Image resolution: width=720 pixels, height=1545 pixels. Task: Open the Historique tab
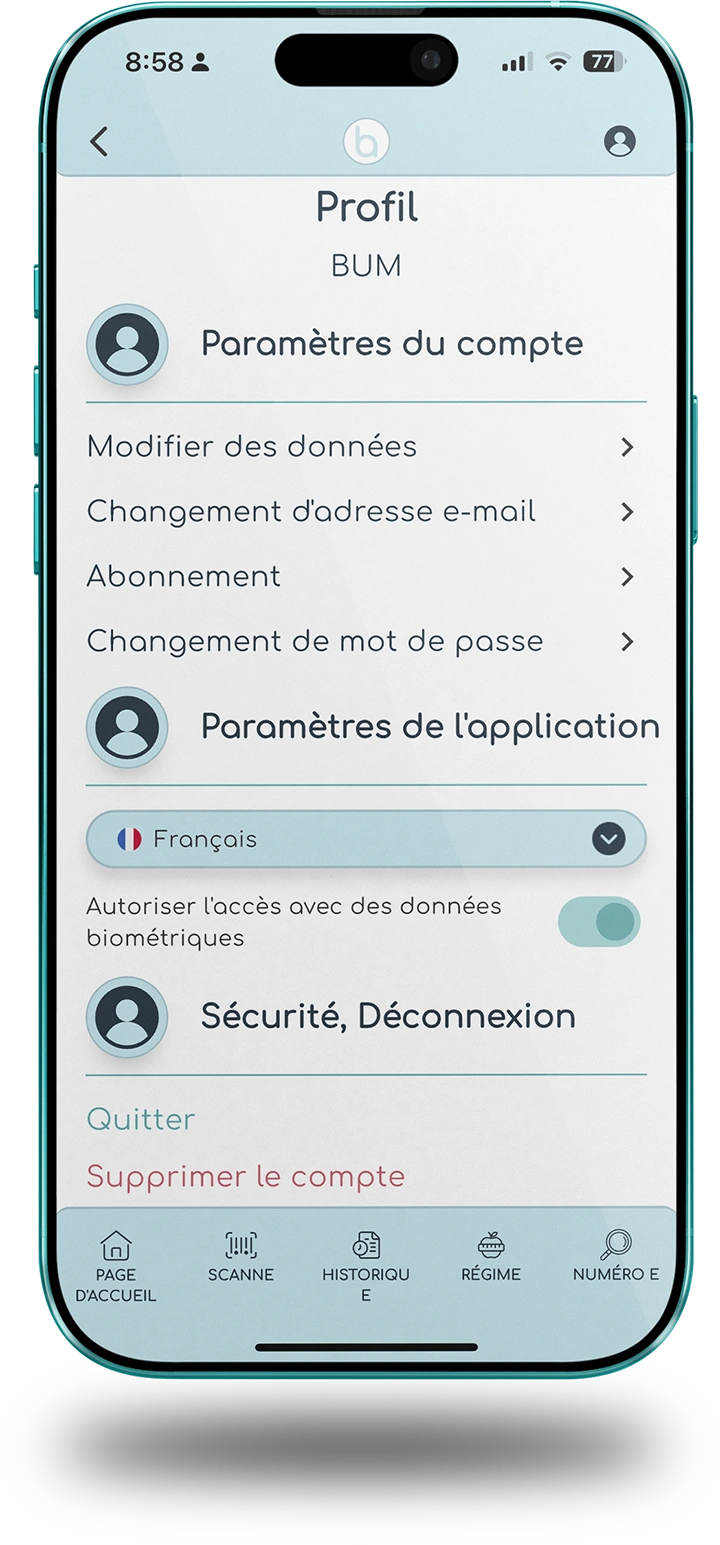366,1265
